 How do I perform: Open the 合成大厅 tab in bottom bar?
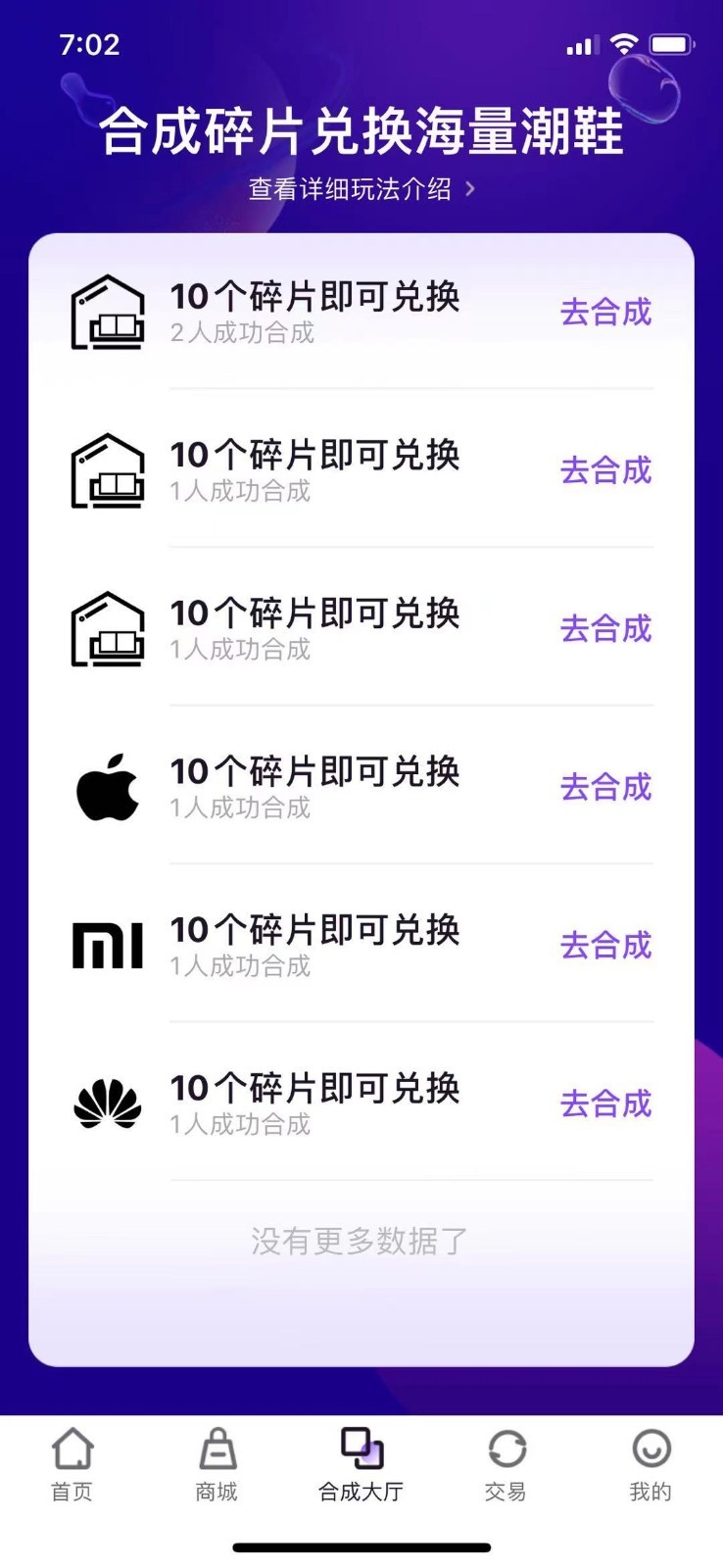[x=361, y=1465]
